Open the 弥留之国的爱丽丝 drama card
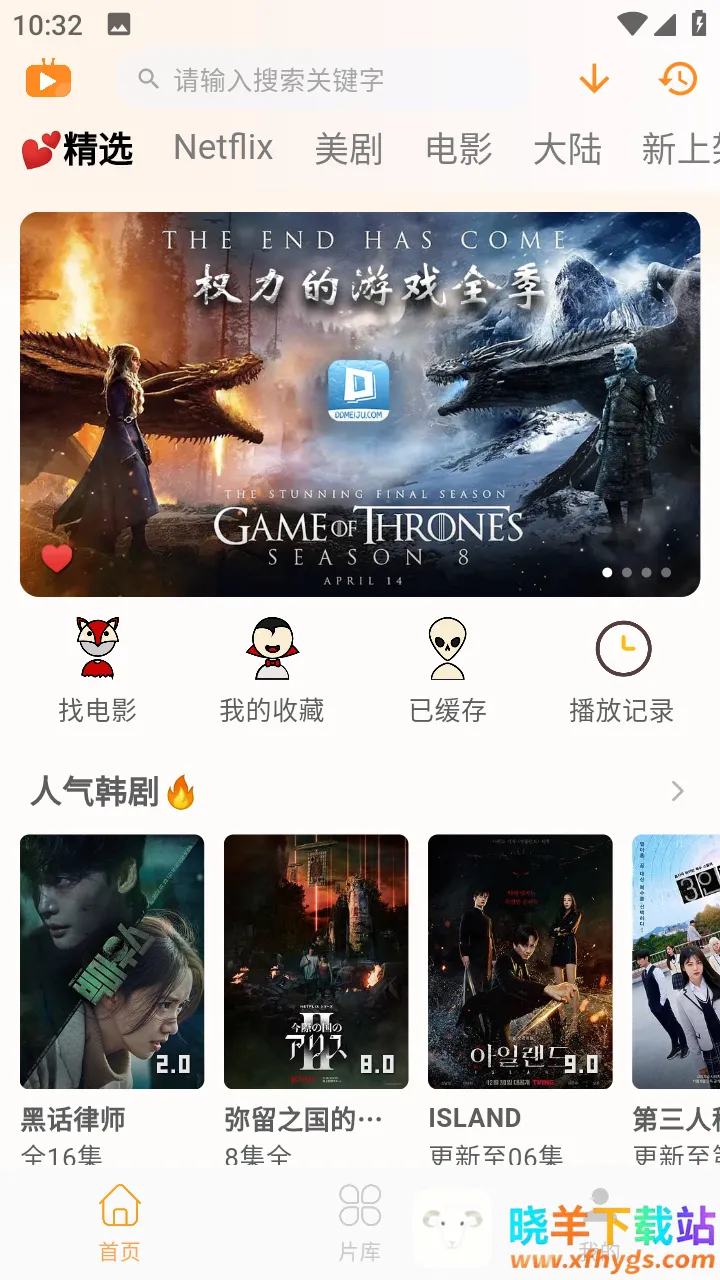The width and height of the screenshot is (720, 1280). (316, 962)
